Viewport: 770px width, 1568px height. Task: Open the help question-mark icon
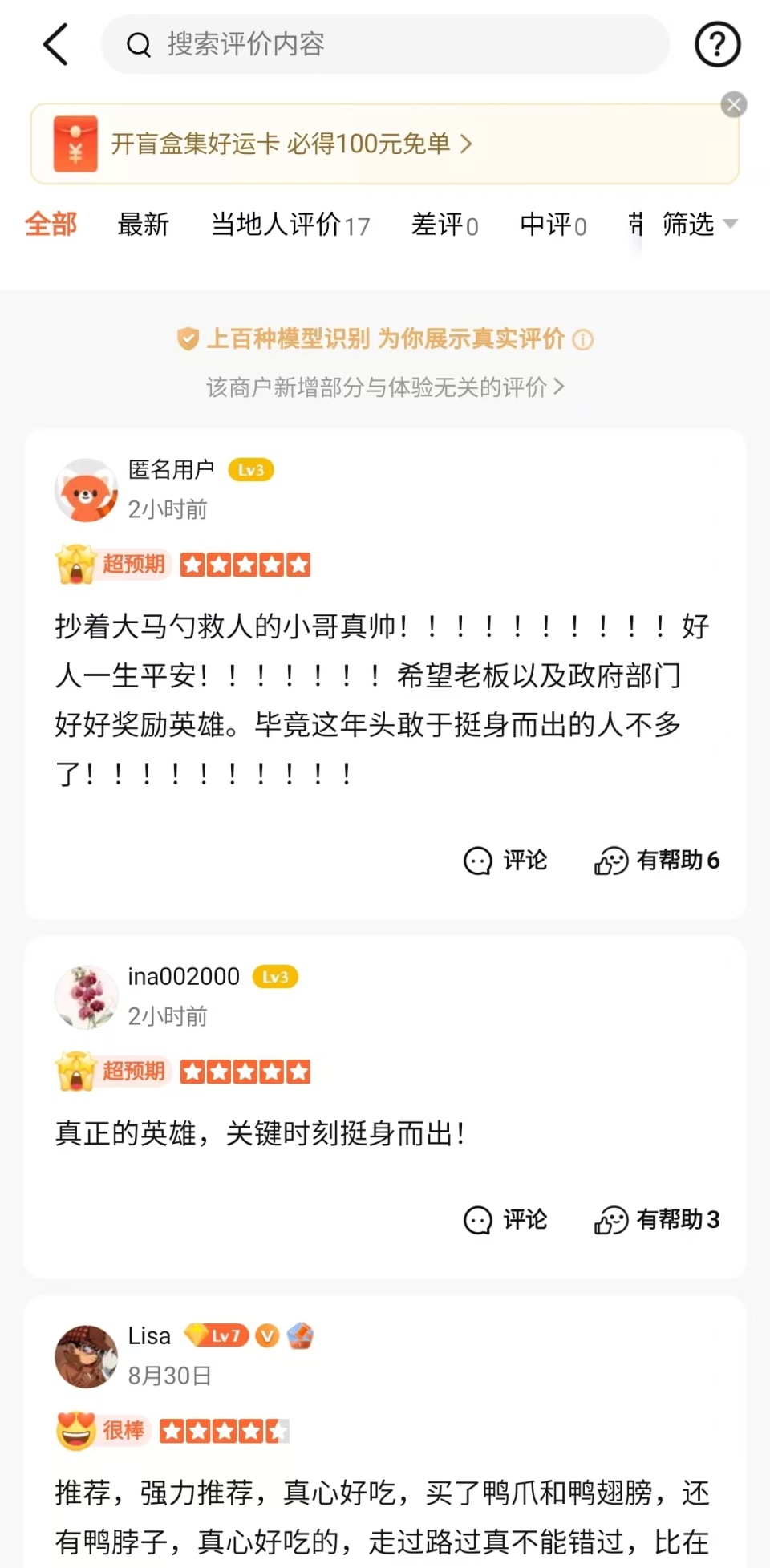pyautogui.click(x=717, y=44)
